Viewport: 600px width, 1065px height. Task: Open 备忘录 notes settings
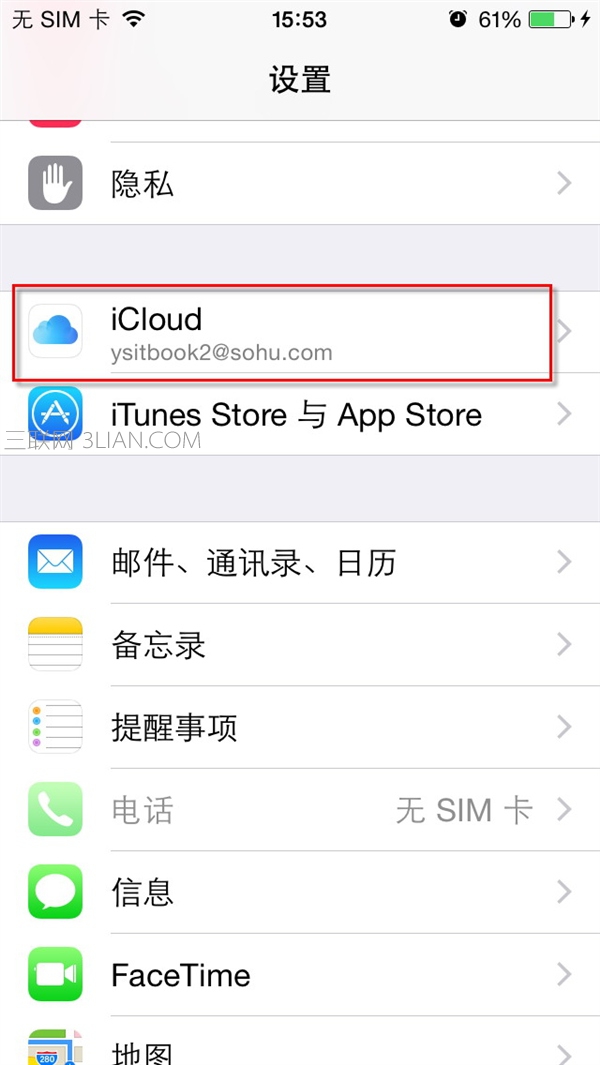click(x=300, y=644)
